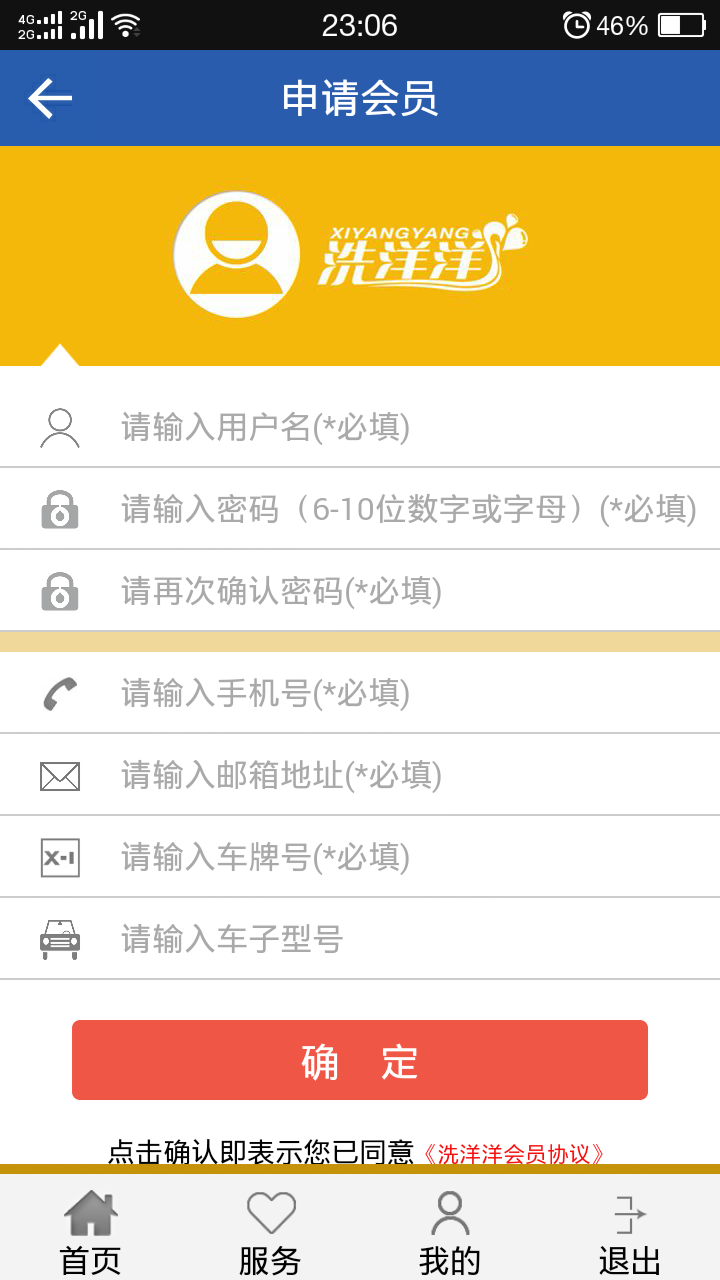Submit the form with 确定 button
The height and width of the screenshot is (1280, 720).
click(x=360, y=1060)
